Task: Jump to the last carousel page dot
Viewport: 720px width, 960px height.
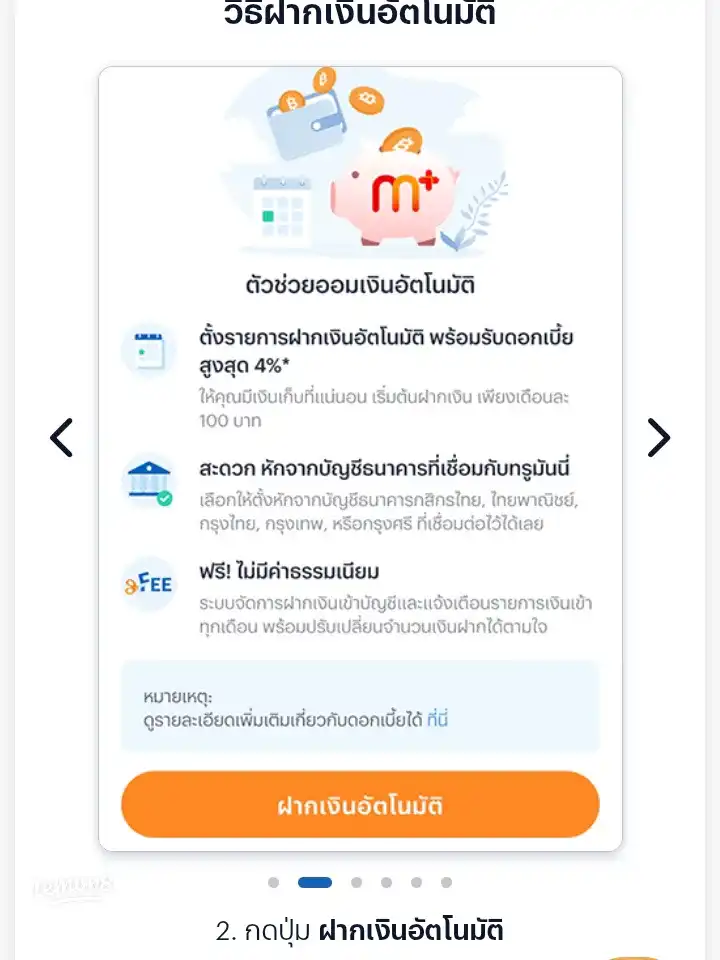Action: point(446,882)
